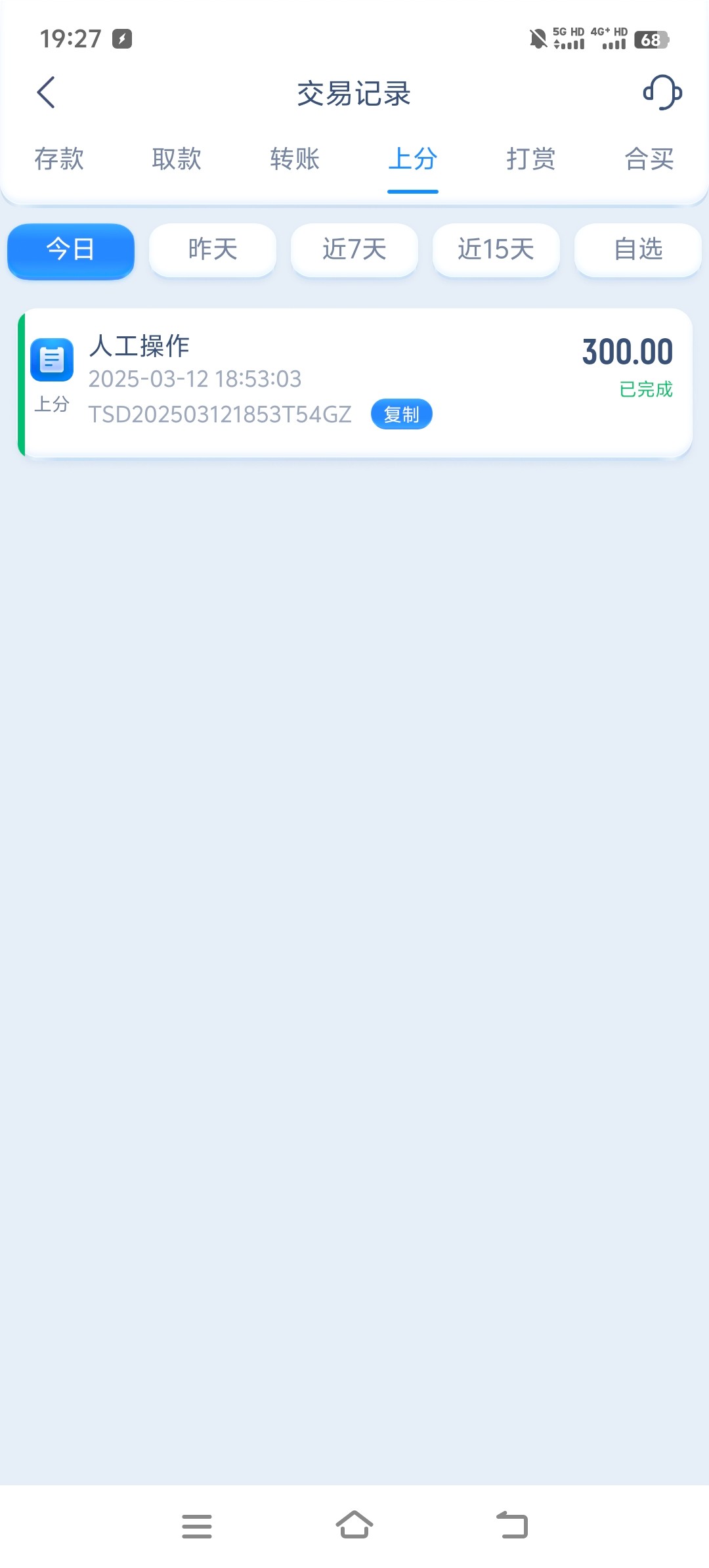Viewport: 709px width, 1568px height.
Task: Tap the system home button
Action: pyautogui.click(x=354, y=1525)
